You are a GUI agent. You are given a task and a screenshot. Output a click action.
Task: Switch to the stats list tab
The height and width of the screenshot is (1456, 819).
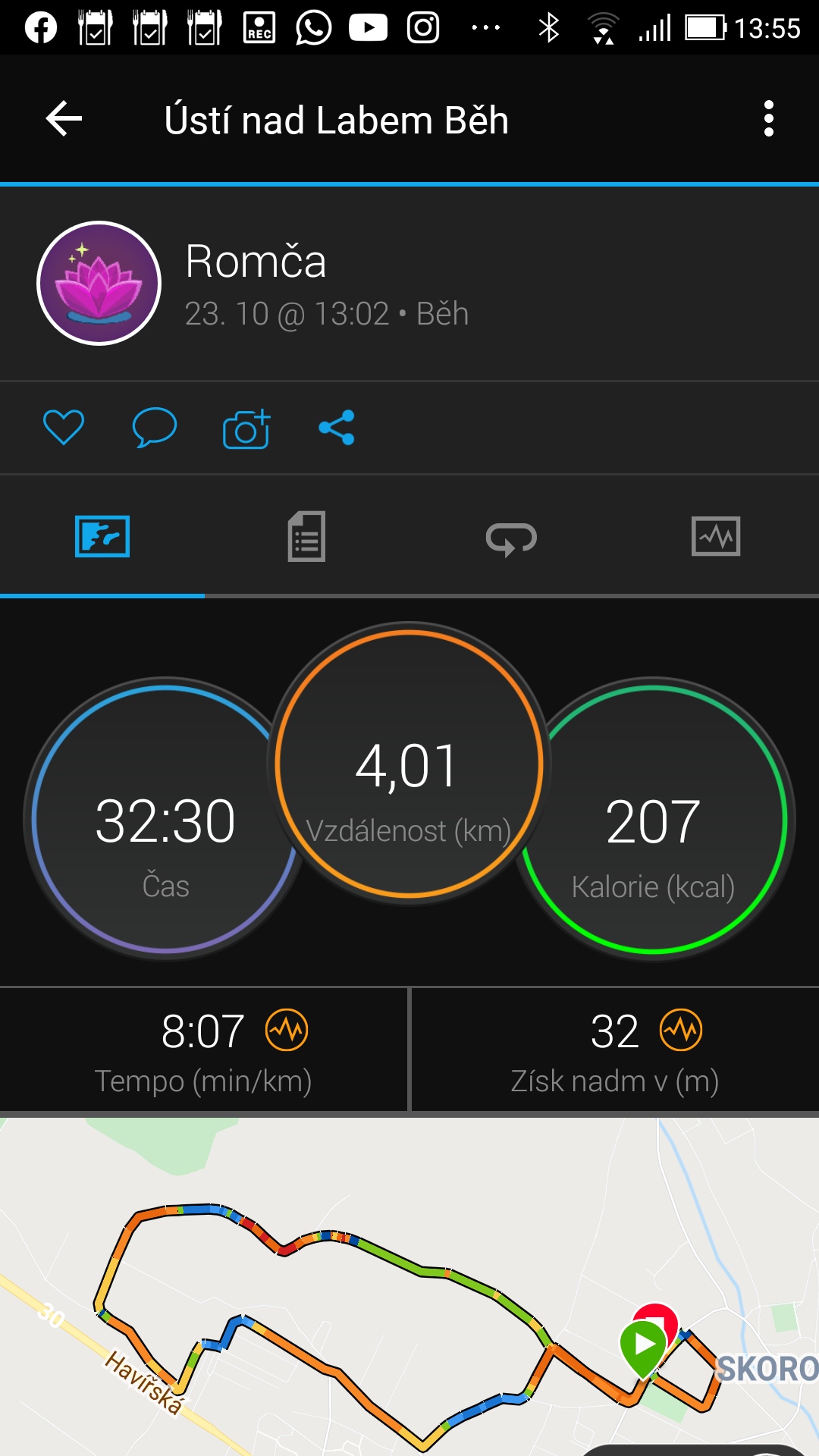tap(306, 537)
